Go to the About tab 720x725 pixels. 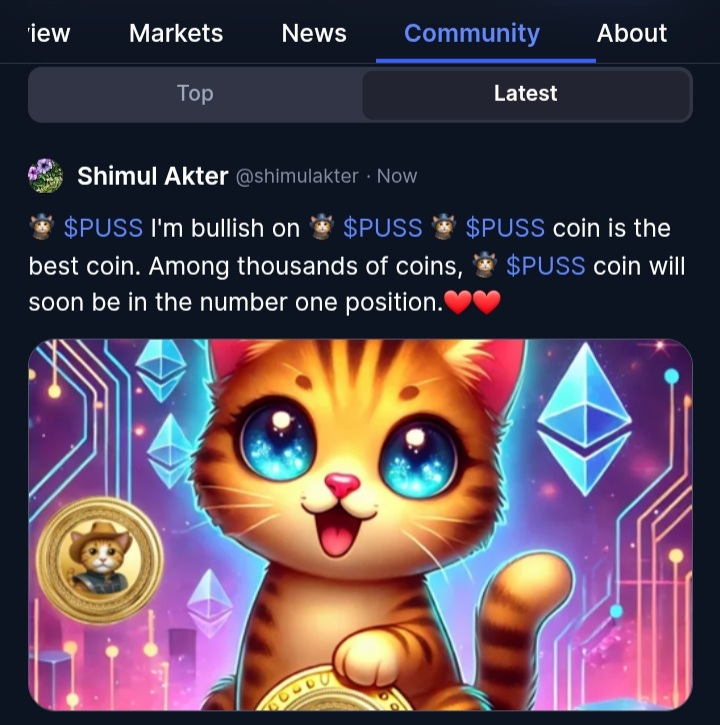632,33
